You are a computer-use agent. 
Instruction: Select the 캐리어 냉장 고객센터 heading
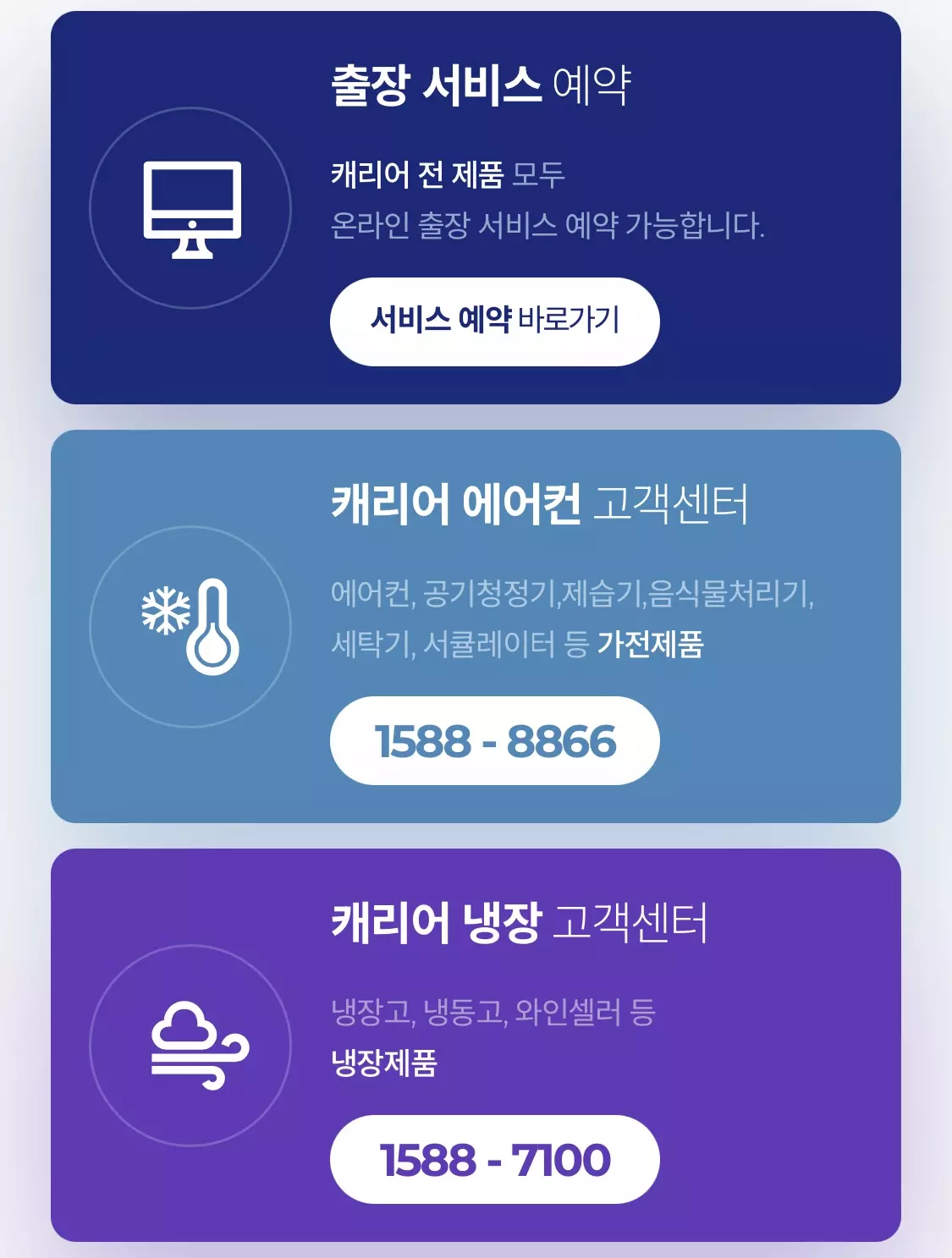tap(520, 925)
